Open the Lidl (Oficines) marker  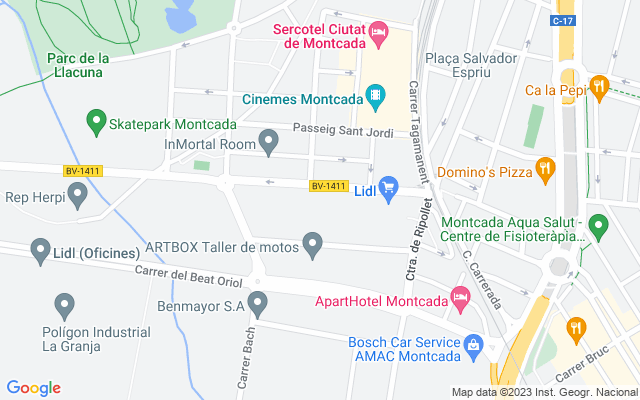click(41, 247)
